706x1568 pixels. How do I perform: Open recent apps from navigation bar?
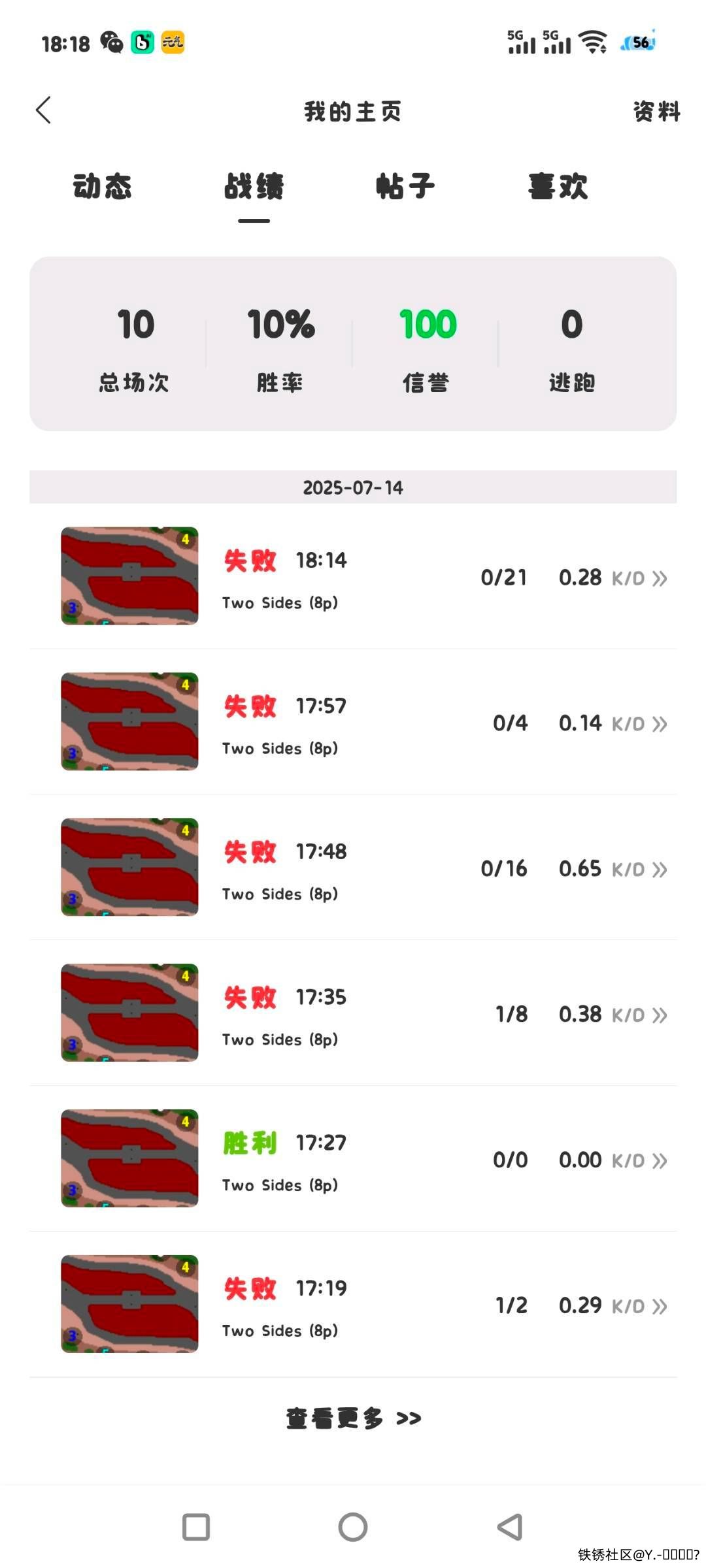pyautogui.click(x=196, y=1527)
